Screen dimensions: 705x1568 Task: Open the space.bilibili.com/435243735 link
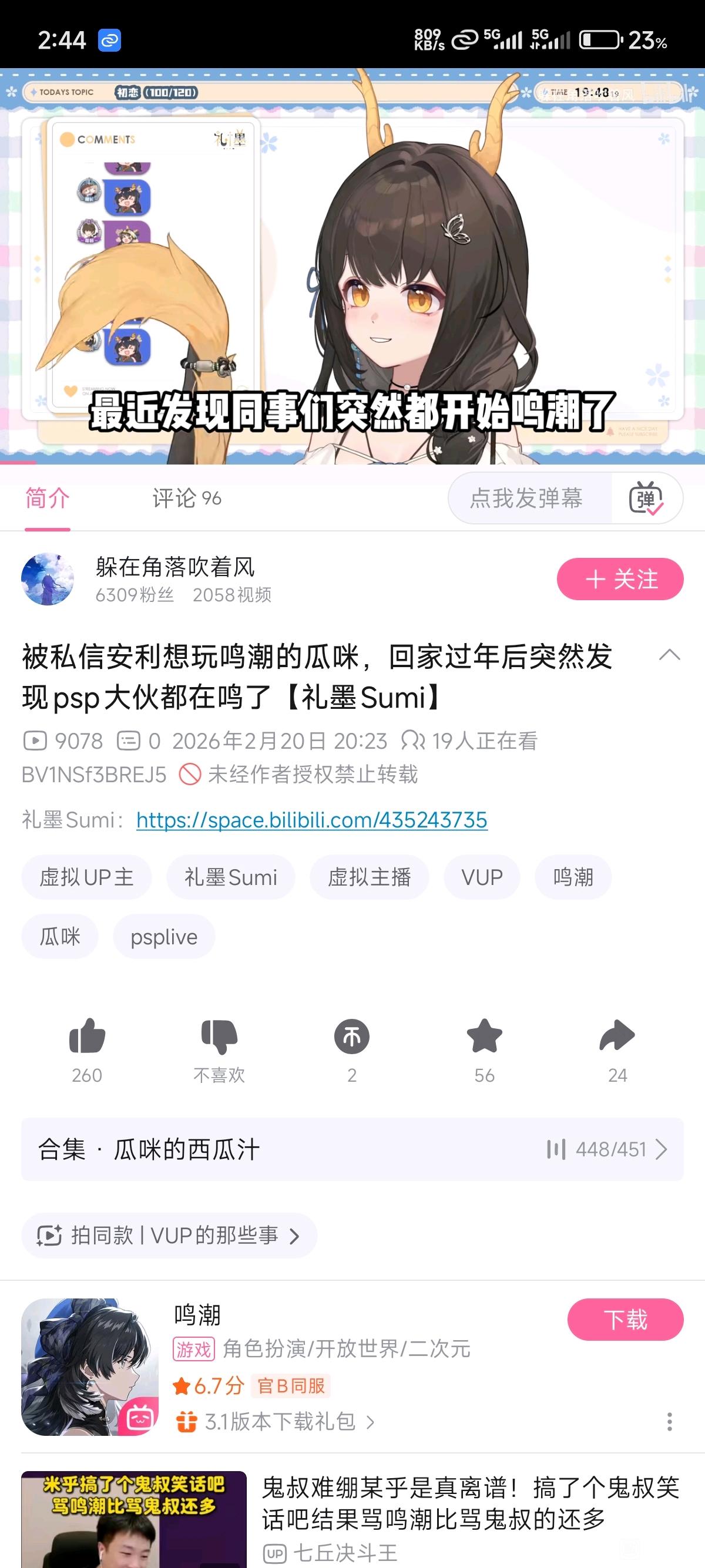pyautogui.click(x=311, y=820)
